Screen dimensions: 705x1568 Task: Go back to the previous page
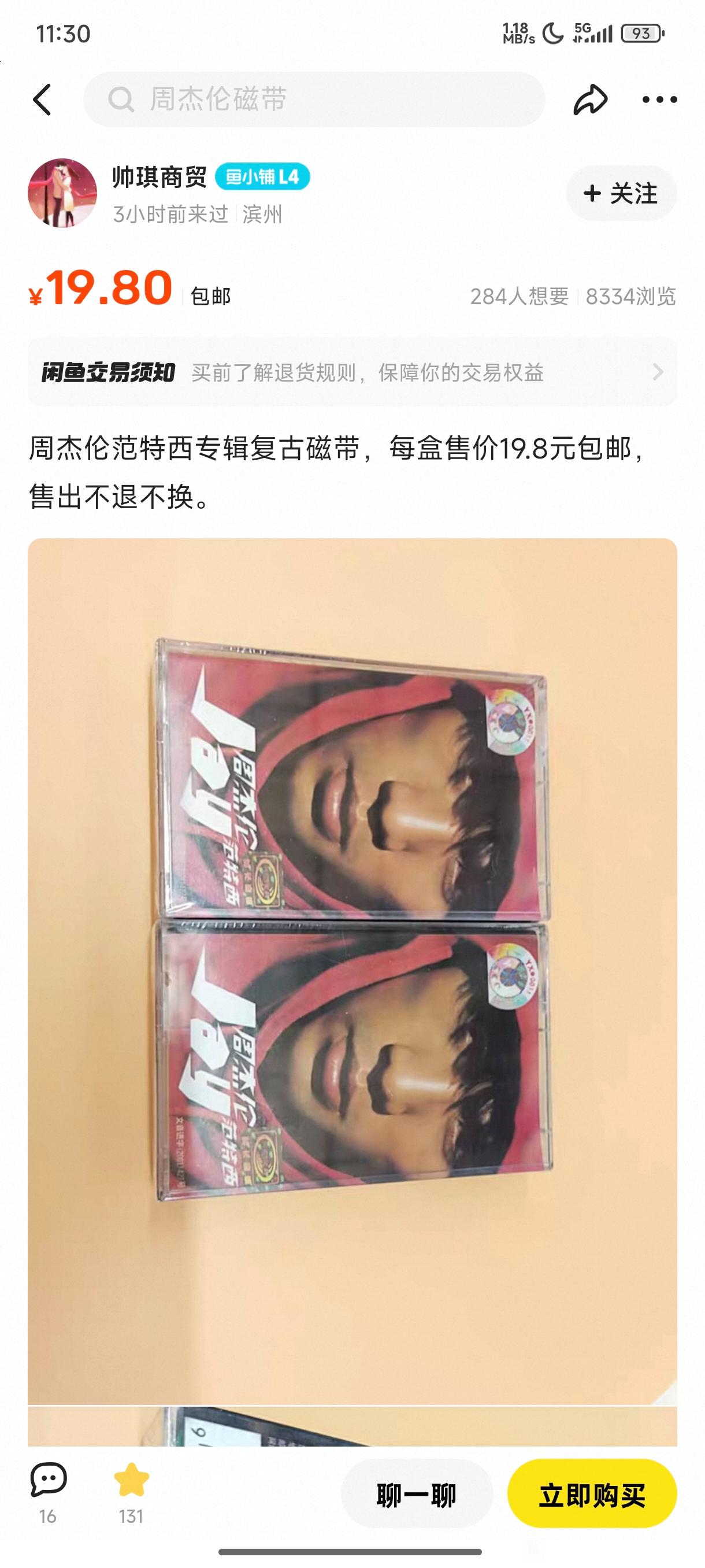[x=42, y=100]
